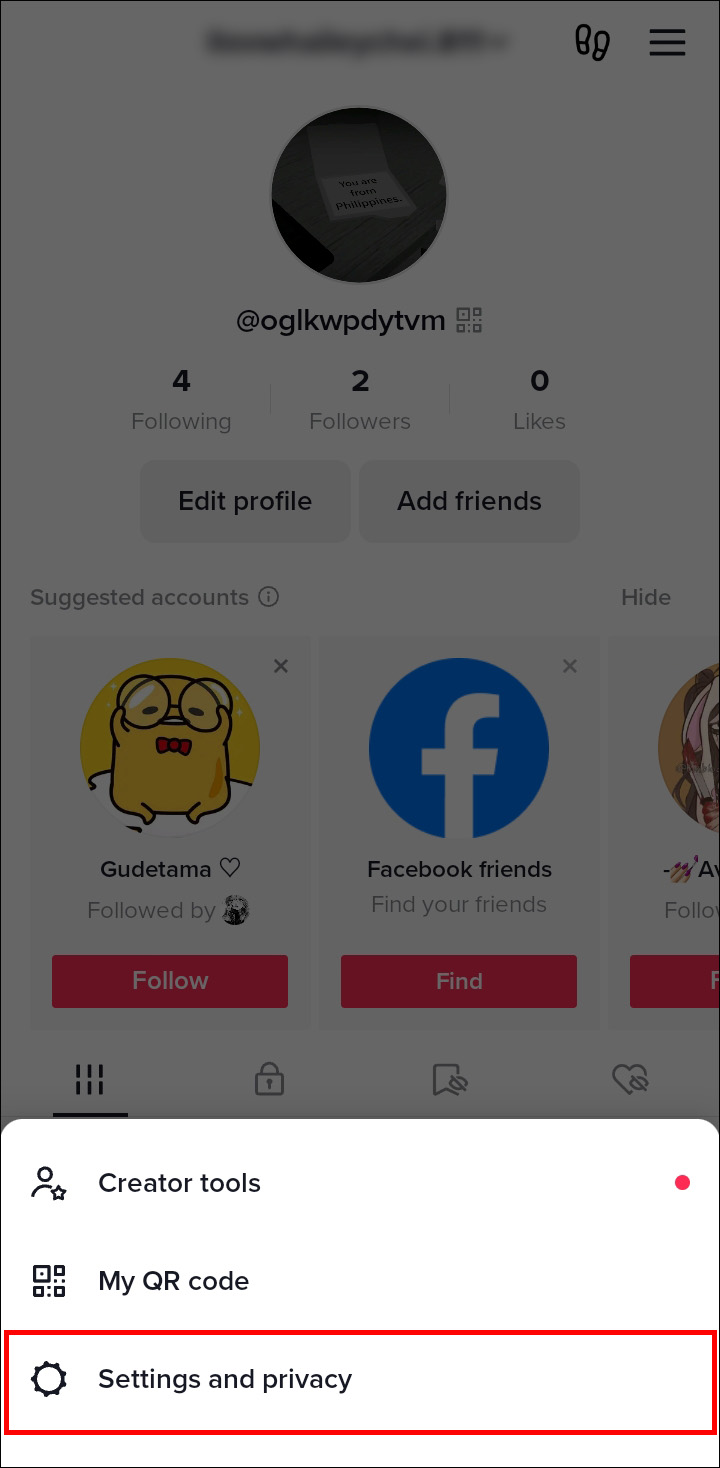Screen dimensions: 720x1468
Task: Switch to the saved bookmarks tab
Action: [450, 1079]
